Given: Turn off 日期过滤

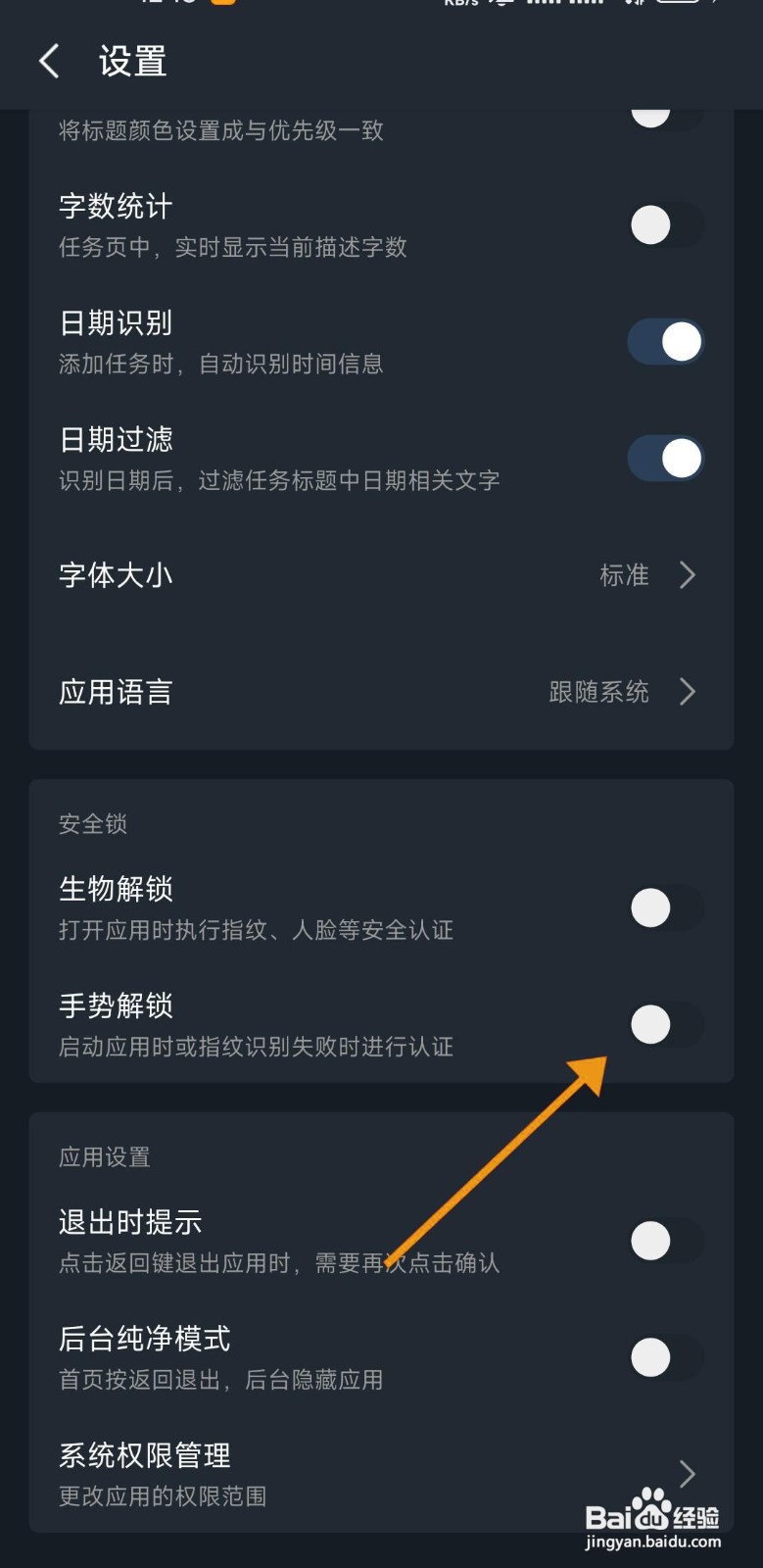Looking at the screenshot, I should tap(664, 458).
